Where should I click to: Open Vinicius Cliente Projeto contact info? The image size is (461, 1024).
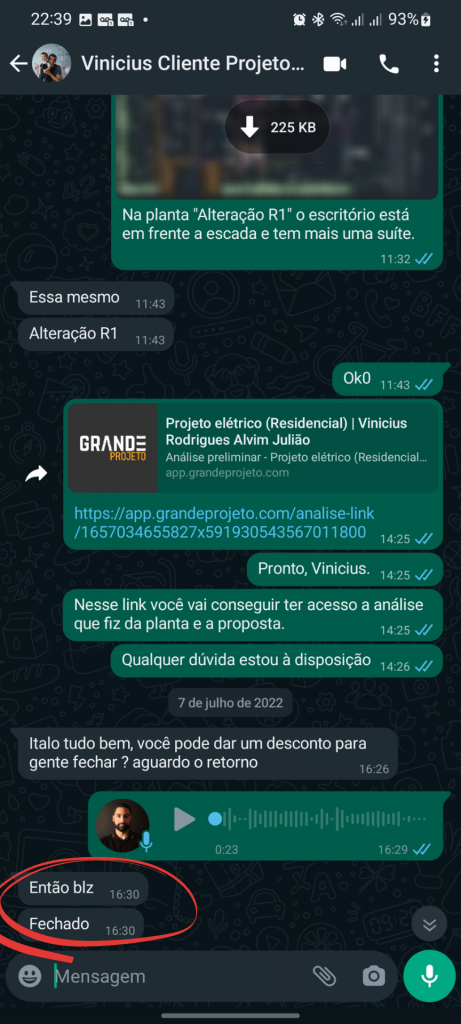click(x=193, y=63)
